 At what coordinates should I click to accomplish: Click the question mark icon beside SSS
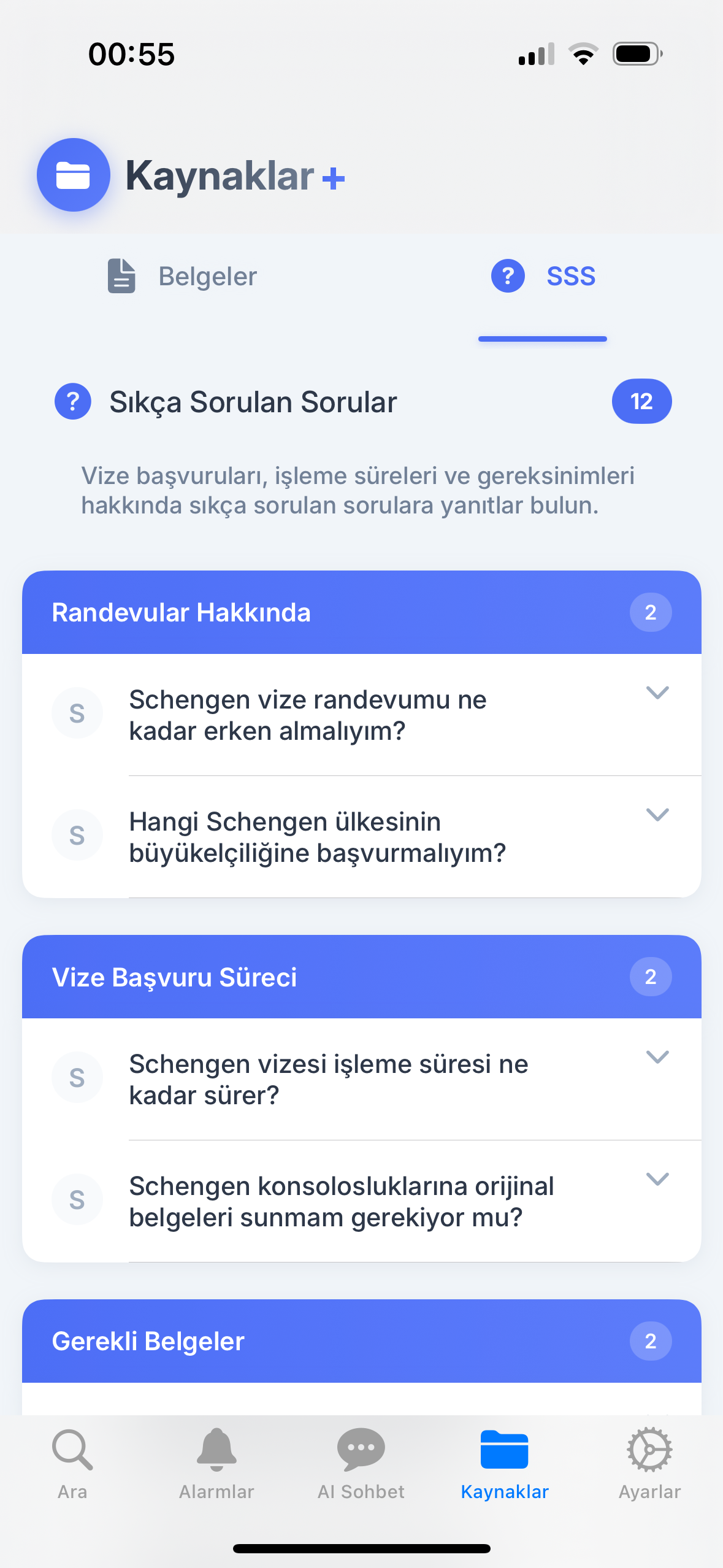507,275
